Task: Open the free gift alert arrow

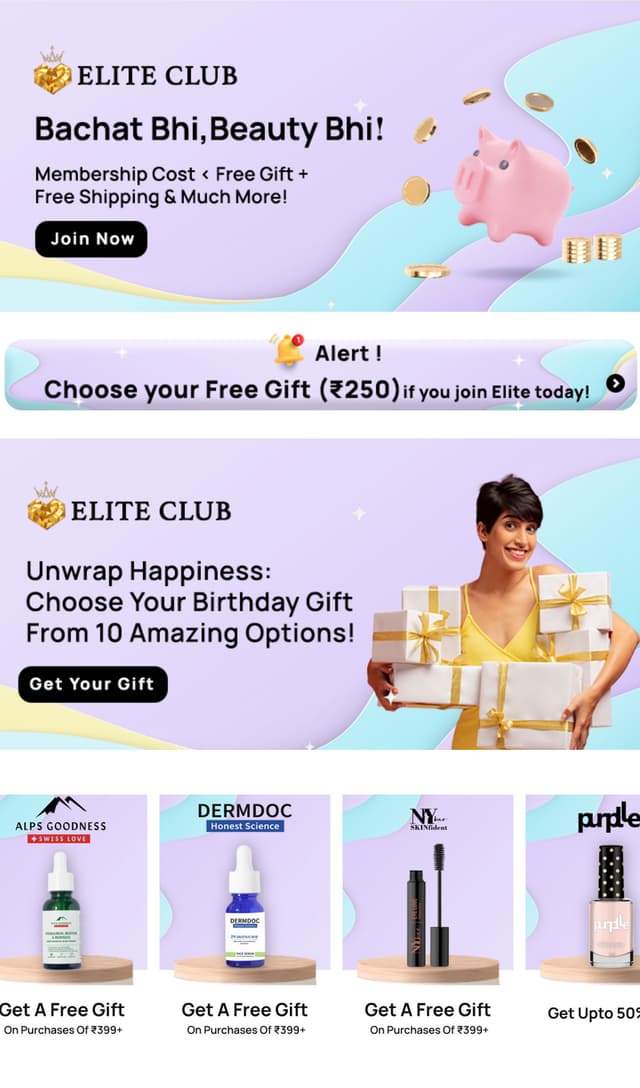Action: (x=615, y=383)
